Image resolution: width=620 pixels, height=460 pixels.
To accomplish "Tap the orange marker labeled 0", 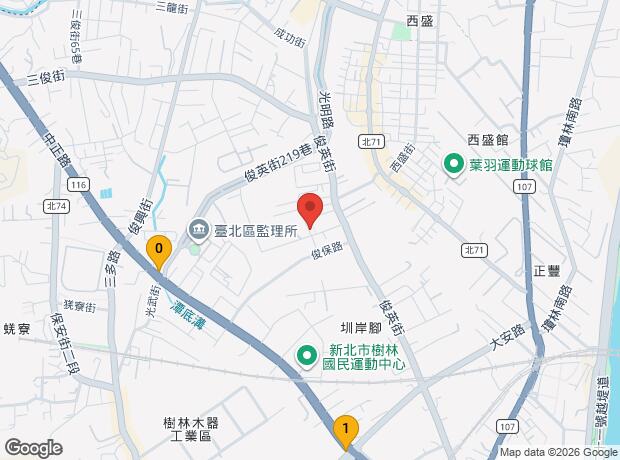I will click(158, 250).
